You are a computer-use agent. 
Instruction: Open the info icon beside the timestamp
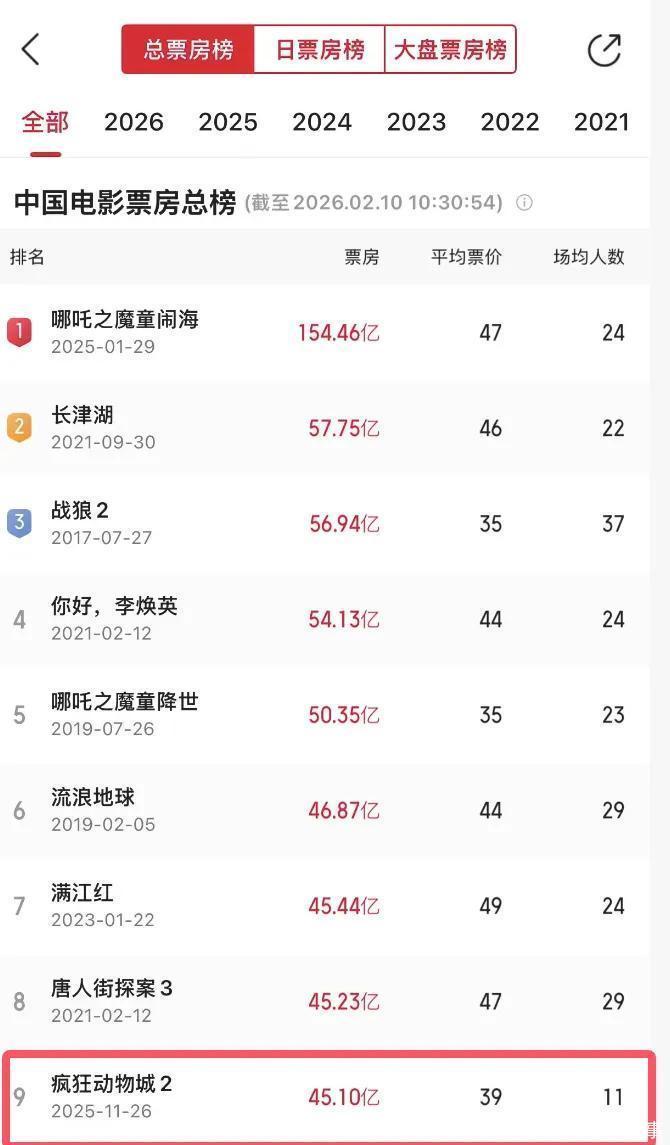524,203
